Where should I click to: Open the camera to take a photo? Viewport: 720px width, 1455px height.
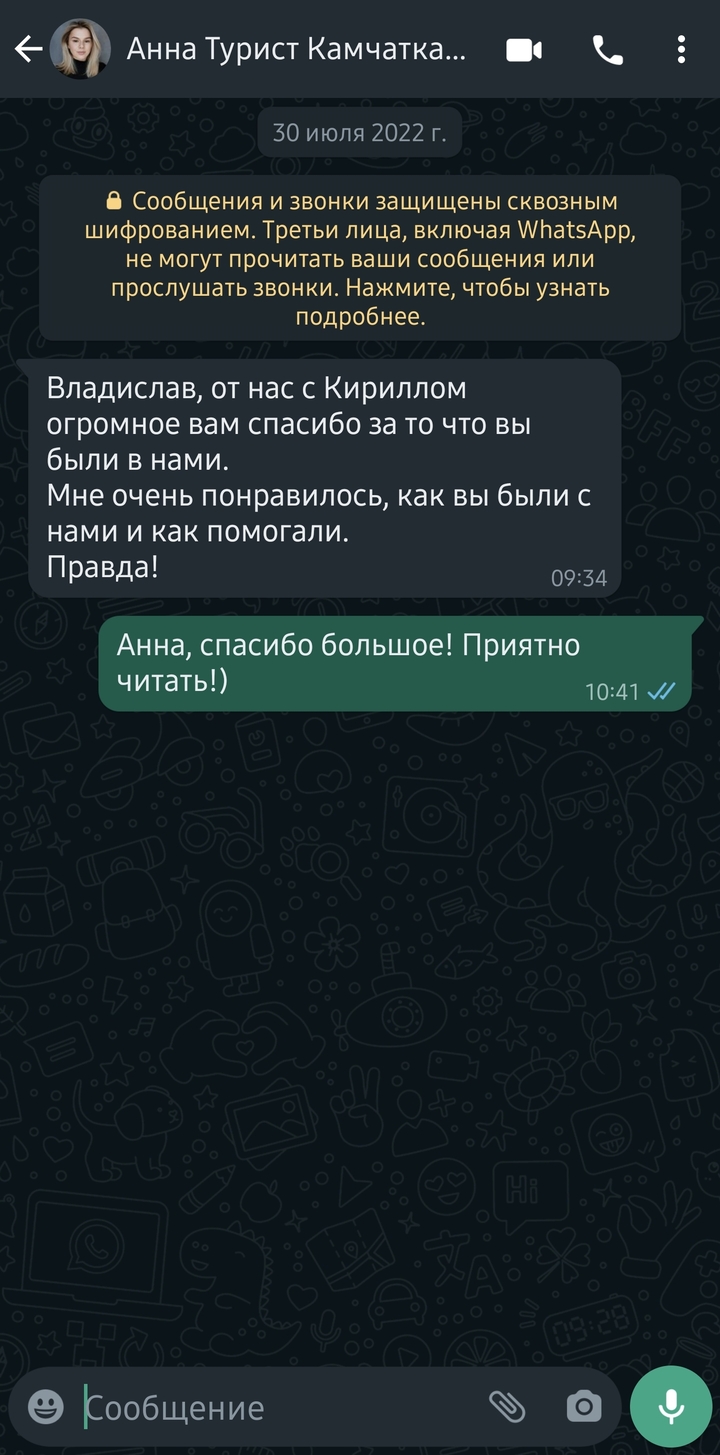click(x=583, y=1407)
